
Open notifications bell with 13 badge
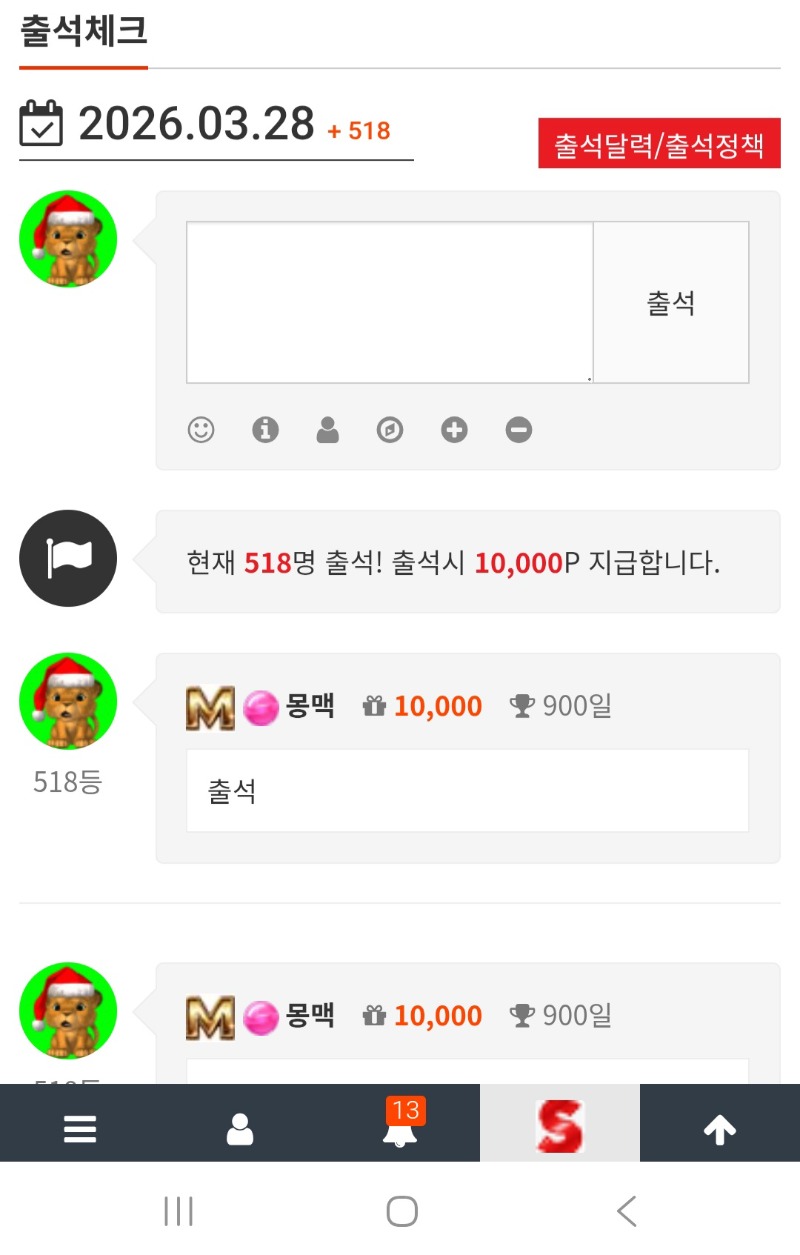tap(400, 1128)
